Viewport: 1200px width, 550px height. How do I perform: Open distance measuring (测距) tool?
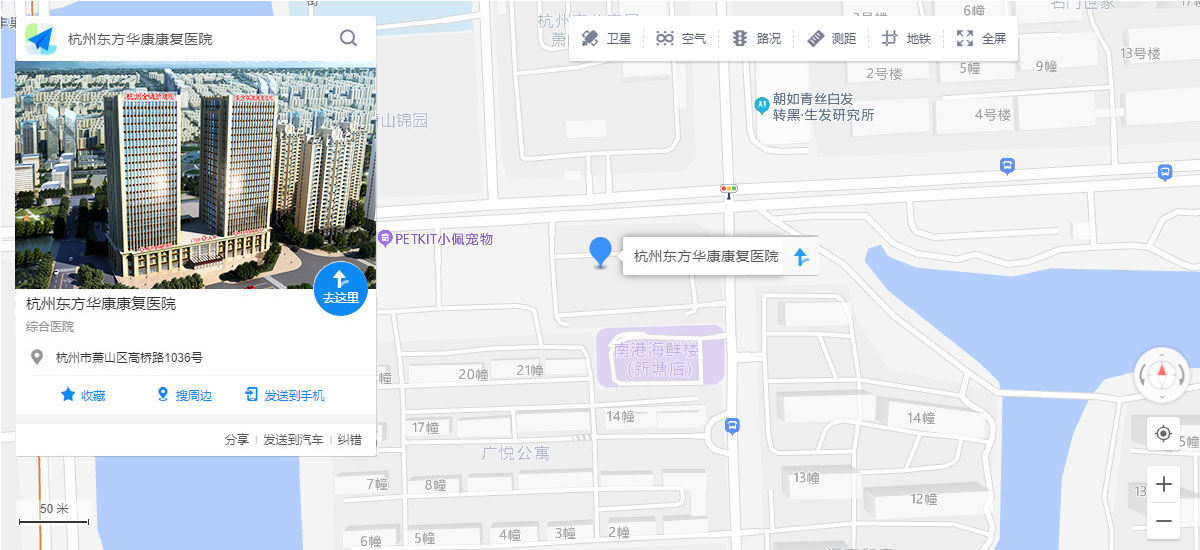(x=831, y=39)
